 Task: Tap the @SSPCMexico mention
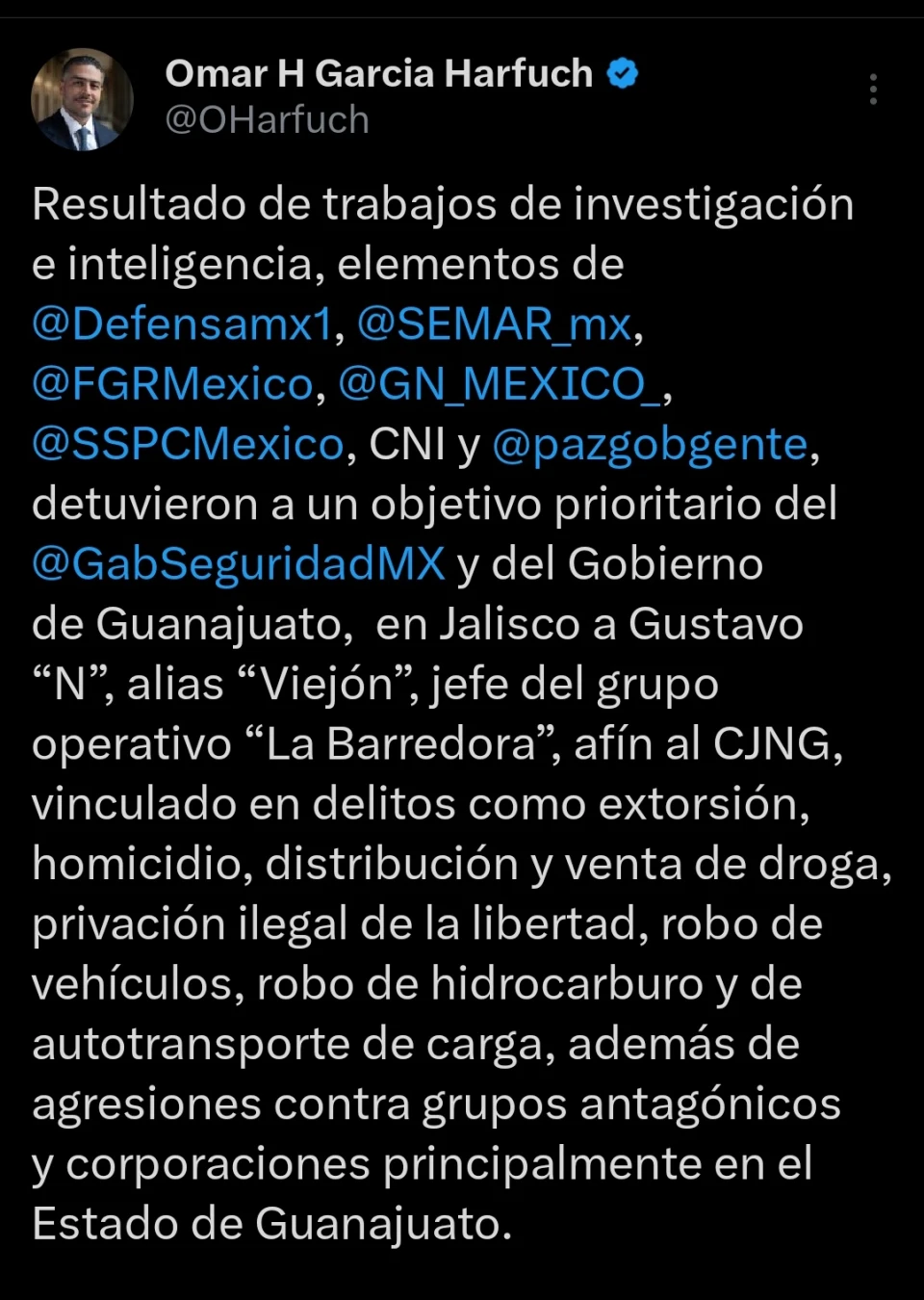pos(188,444)
